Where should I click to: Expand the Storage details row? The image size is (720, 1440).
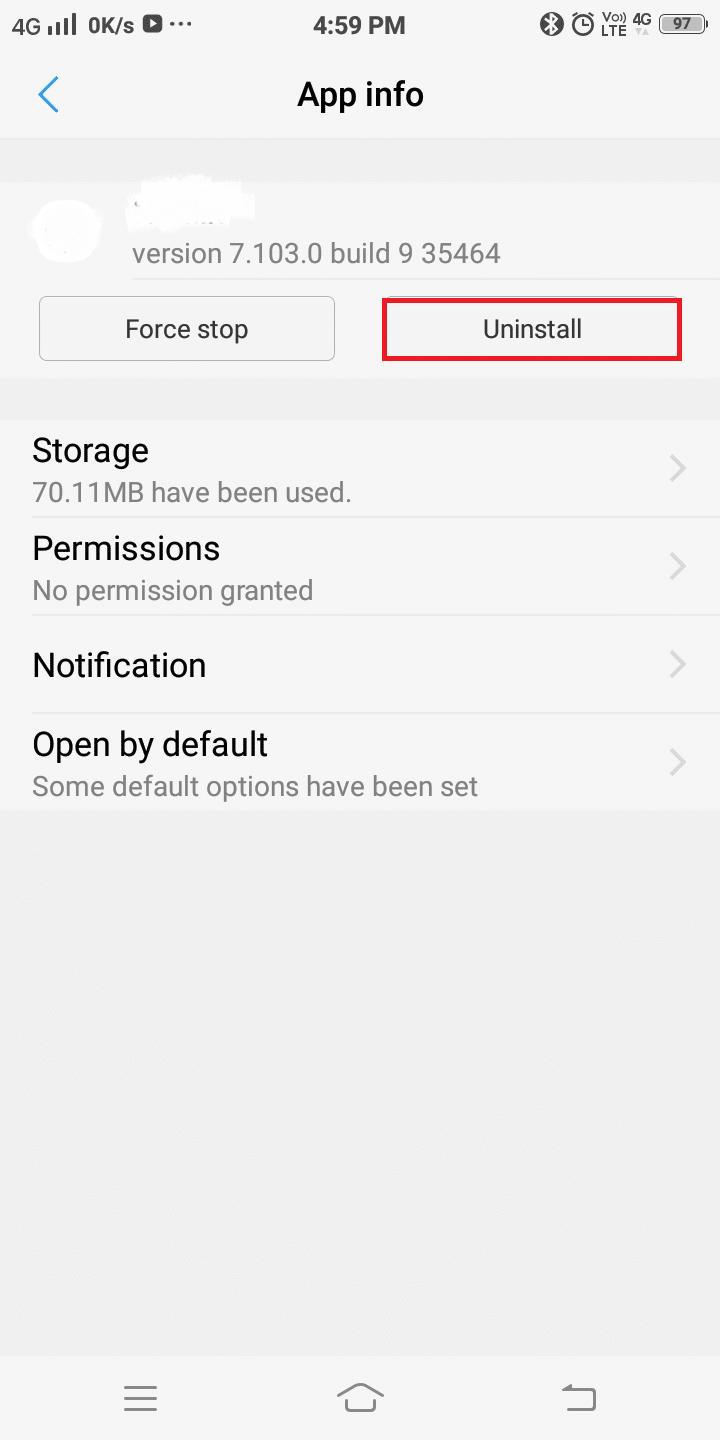[360, 468]
